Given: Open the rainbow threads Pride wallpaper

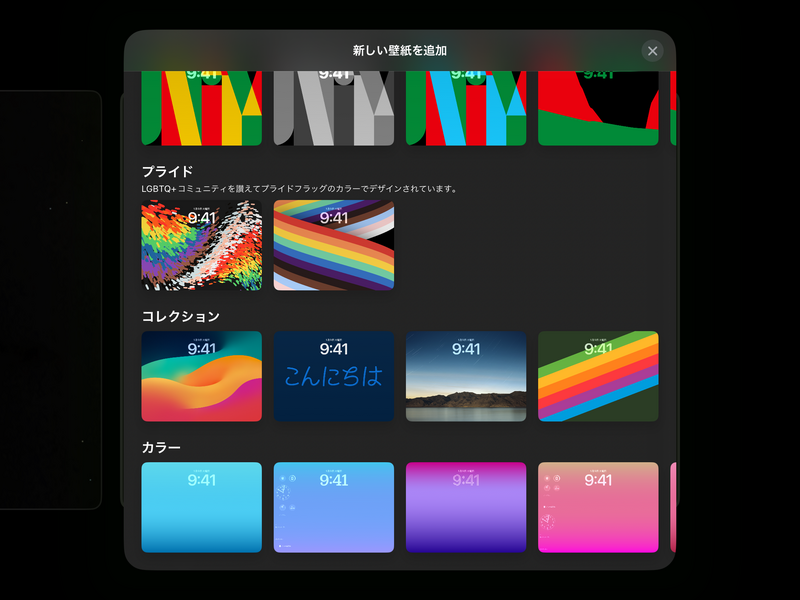Looking at the screenshot, I should pyautogui.click(x=202, y=245).
